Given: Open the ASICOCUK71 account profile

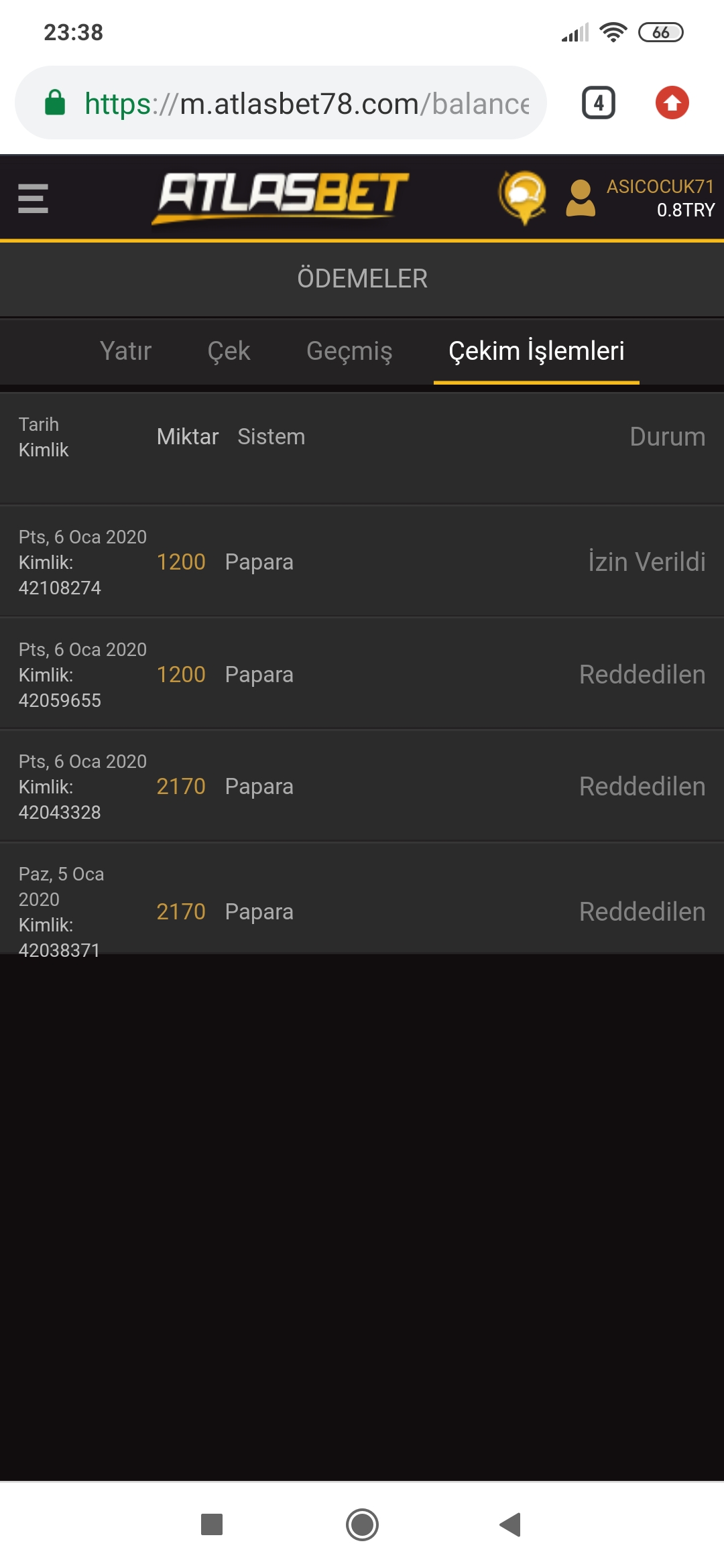Looking at the screenshot, I should click(640, 198).
